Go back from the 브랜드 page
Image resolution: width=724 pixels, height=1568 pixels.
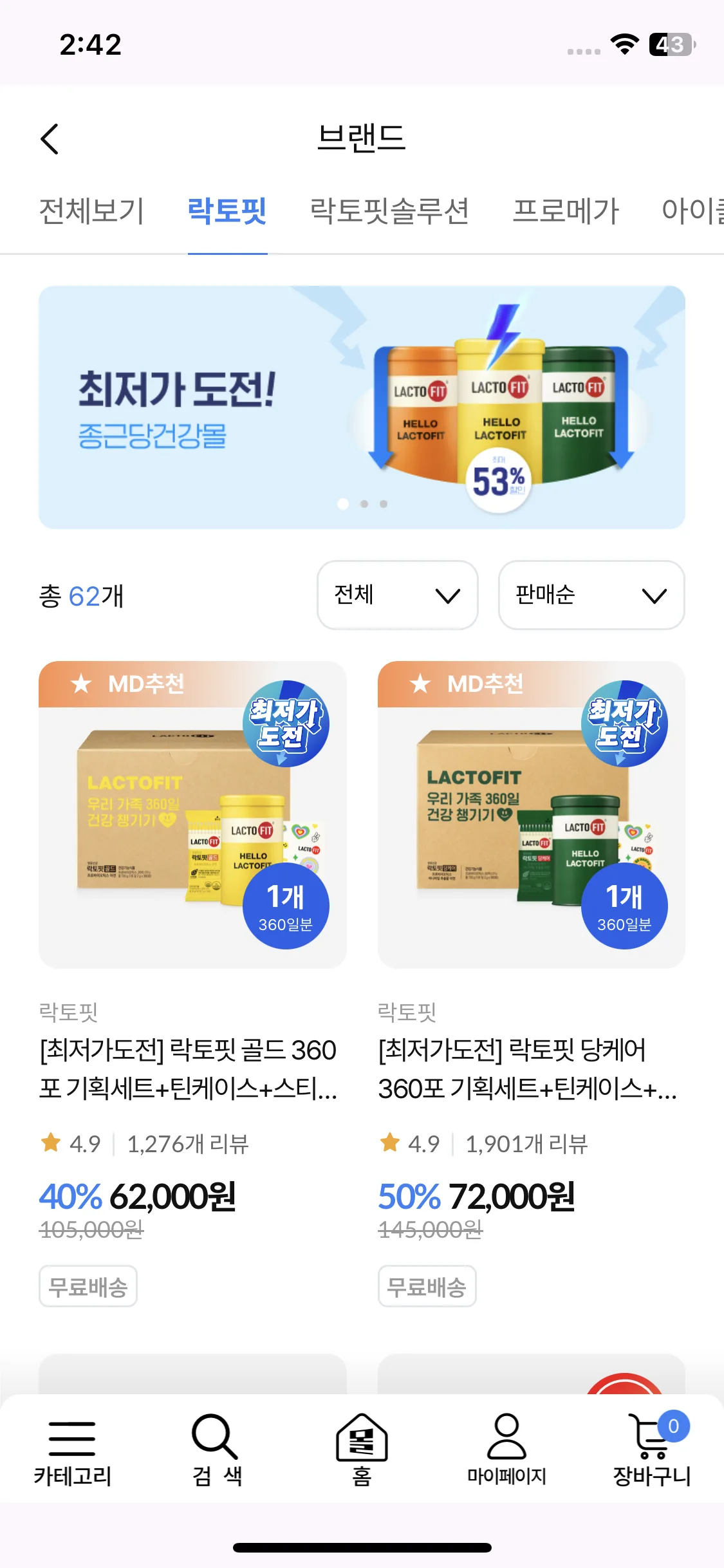(50, 139)
